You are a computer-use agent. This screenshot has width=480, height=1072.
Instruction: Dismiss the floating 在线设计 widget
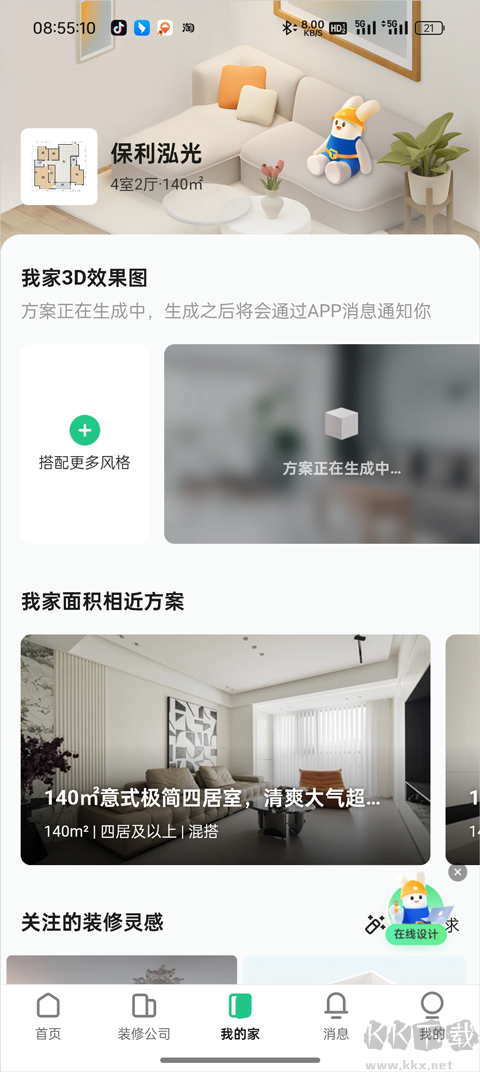pos(457,872)
